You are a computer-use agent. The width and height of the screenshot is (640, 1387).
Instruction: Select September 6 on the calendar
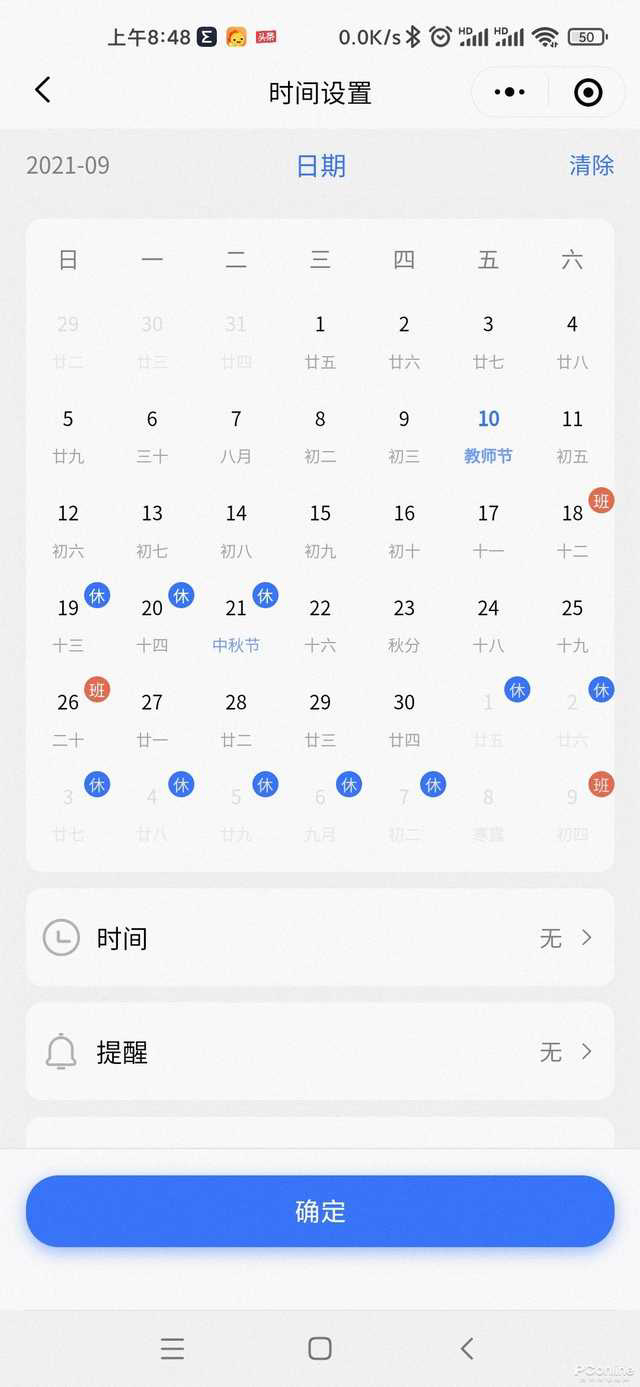[x=152, y=434]
